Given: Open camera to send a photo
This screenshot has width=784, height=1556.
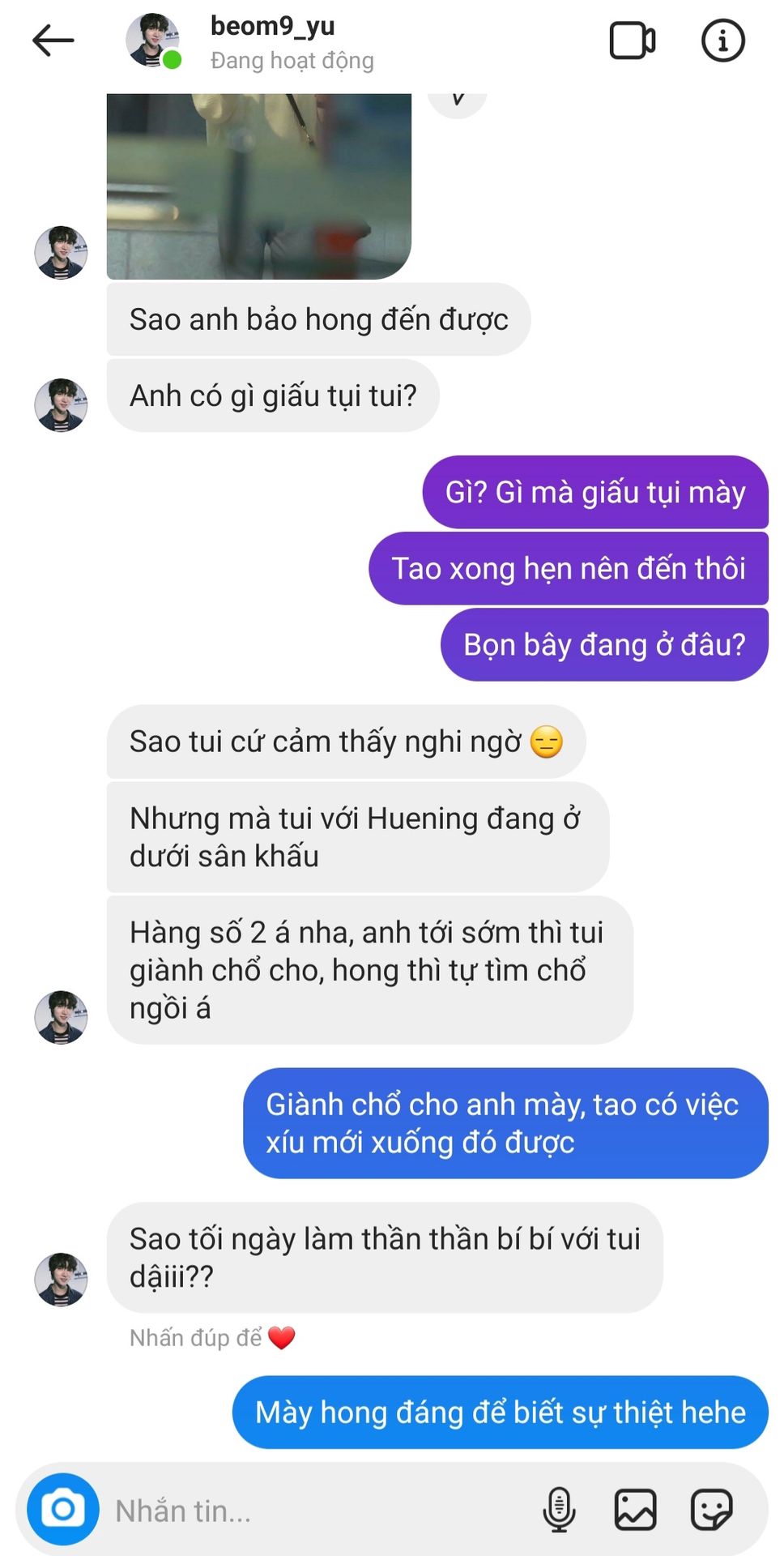Looking at the screenshot, I should (63, 1509).
